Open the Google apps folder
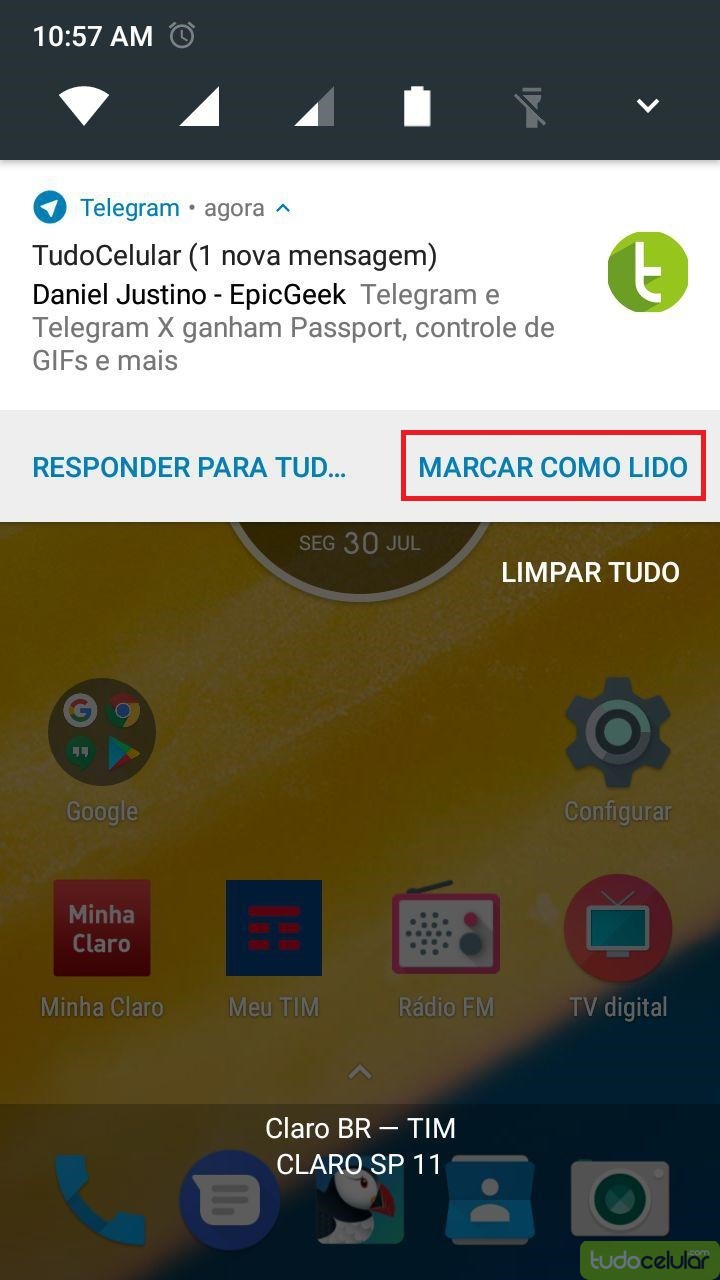 point(102,732)
